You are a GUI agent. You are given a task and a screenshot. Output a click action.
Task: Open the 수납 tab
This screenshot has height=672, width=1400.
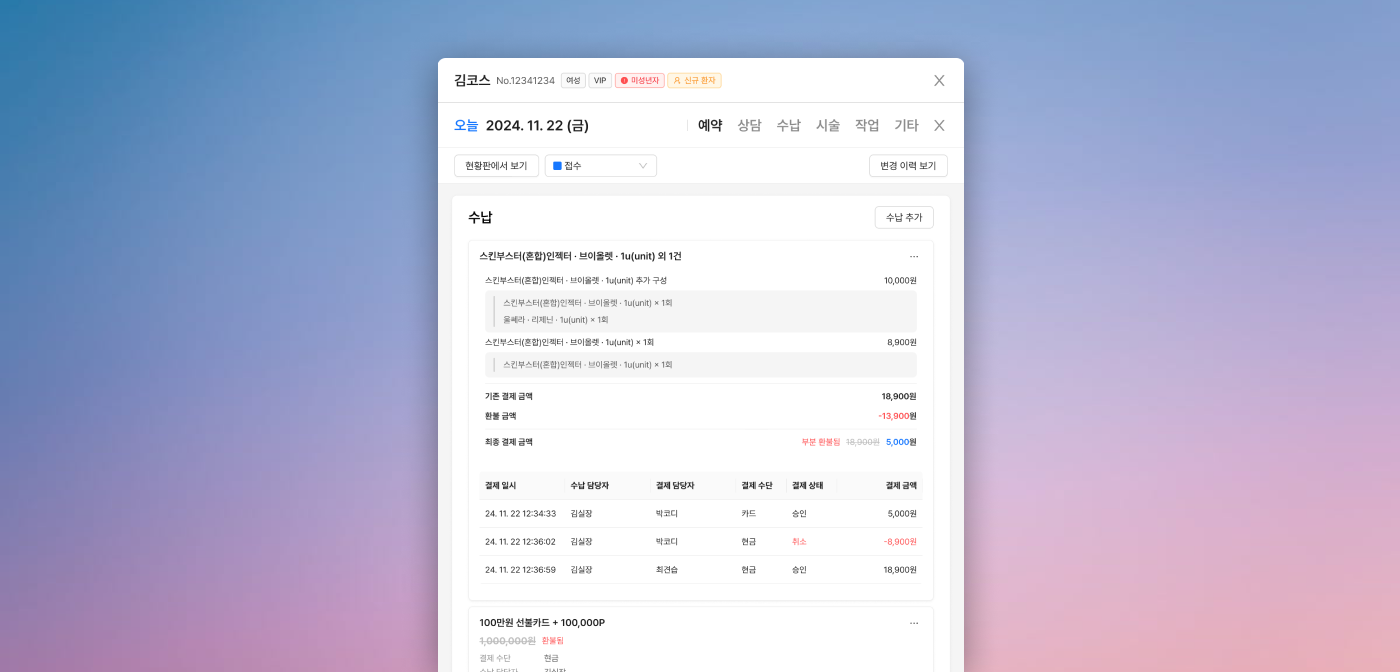(788, 125)
